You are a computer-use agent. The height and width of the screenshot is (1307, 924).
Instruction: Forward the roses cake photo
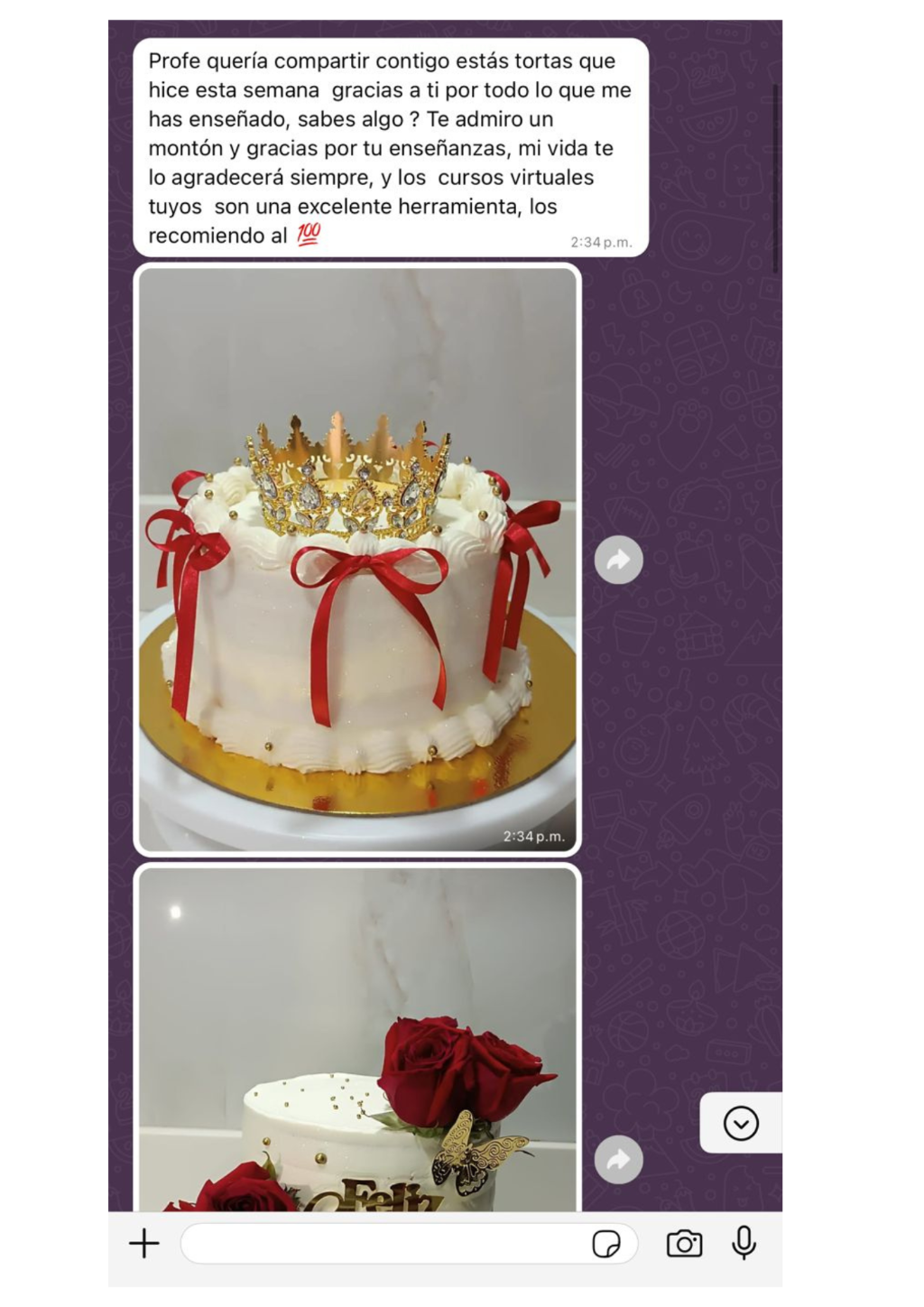618,1159
